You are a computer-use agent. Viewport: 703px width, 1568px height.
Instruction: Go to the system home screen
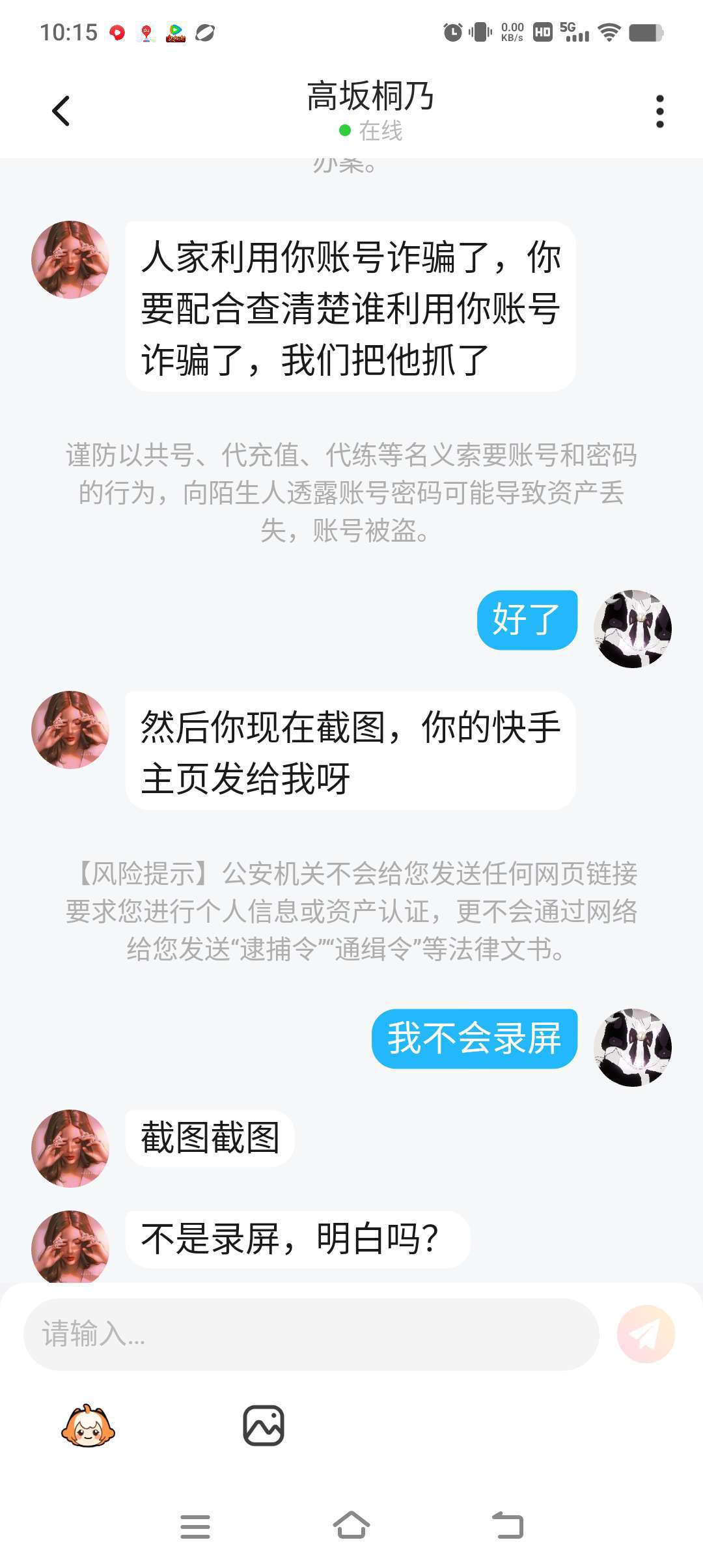[351, 1525]
